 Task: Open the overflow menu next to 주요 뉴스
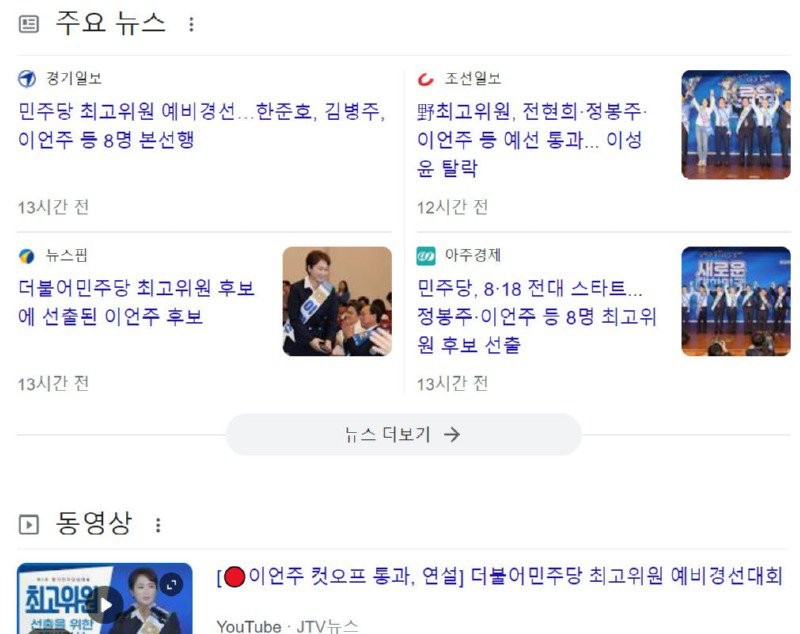(x=192, y=25)
